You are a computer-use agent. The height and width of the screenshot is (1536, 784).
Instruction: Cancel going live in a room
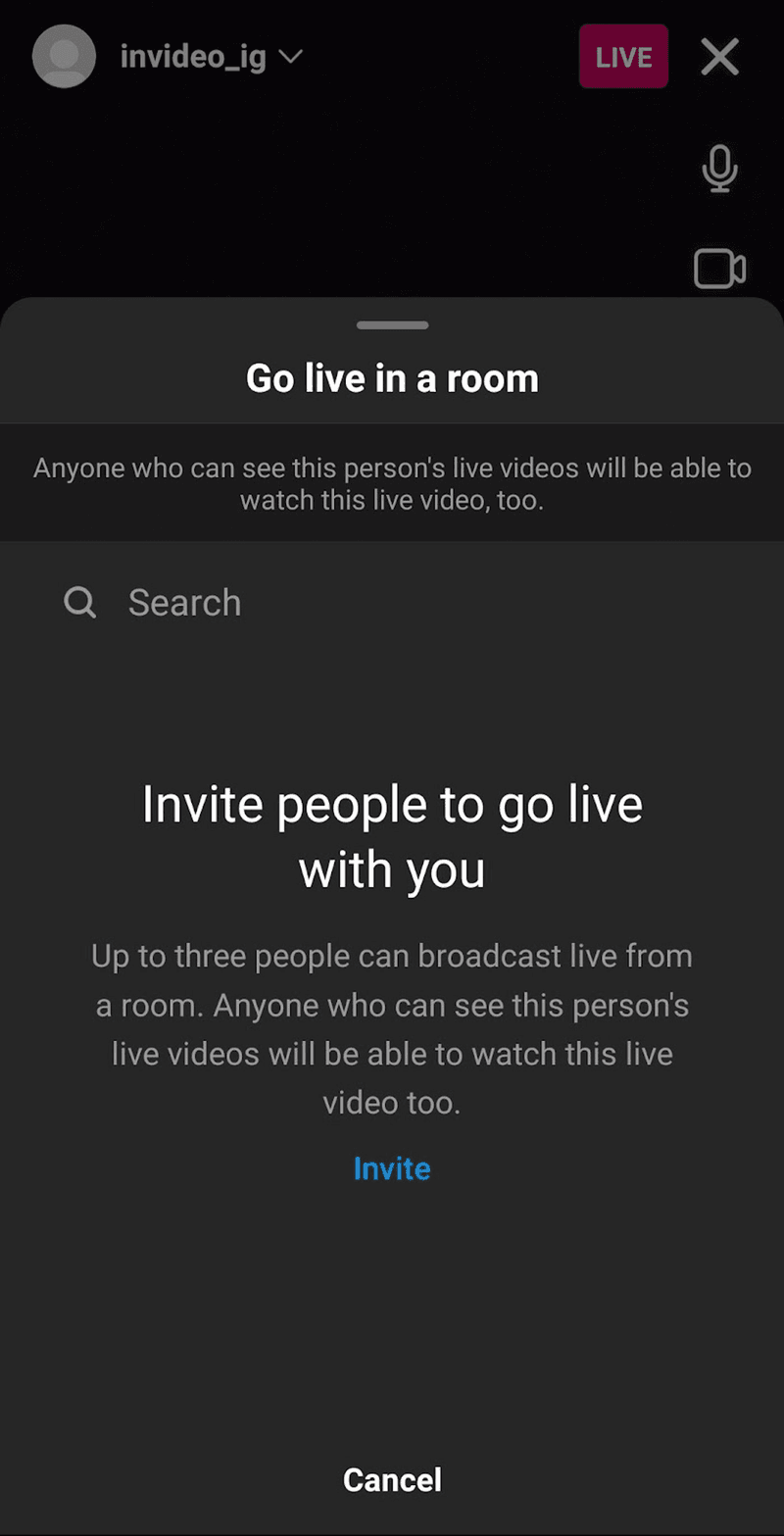[x=392, y=1479]
